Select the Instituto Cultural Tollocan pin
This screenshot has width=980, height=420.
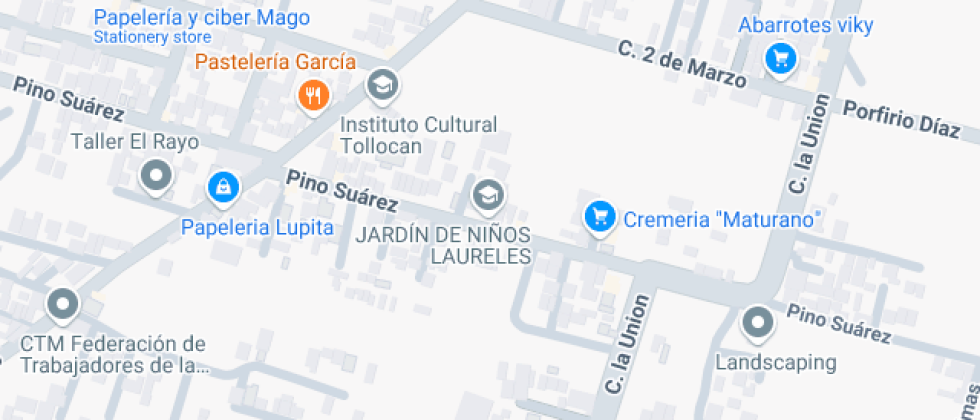tap(381, 86)
